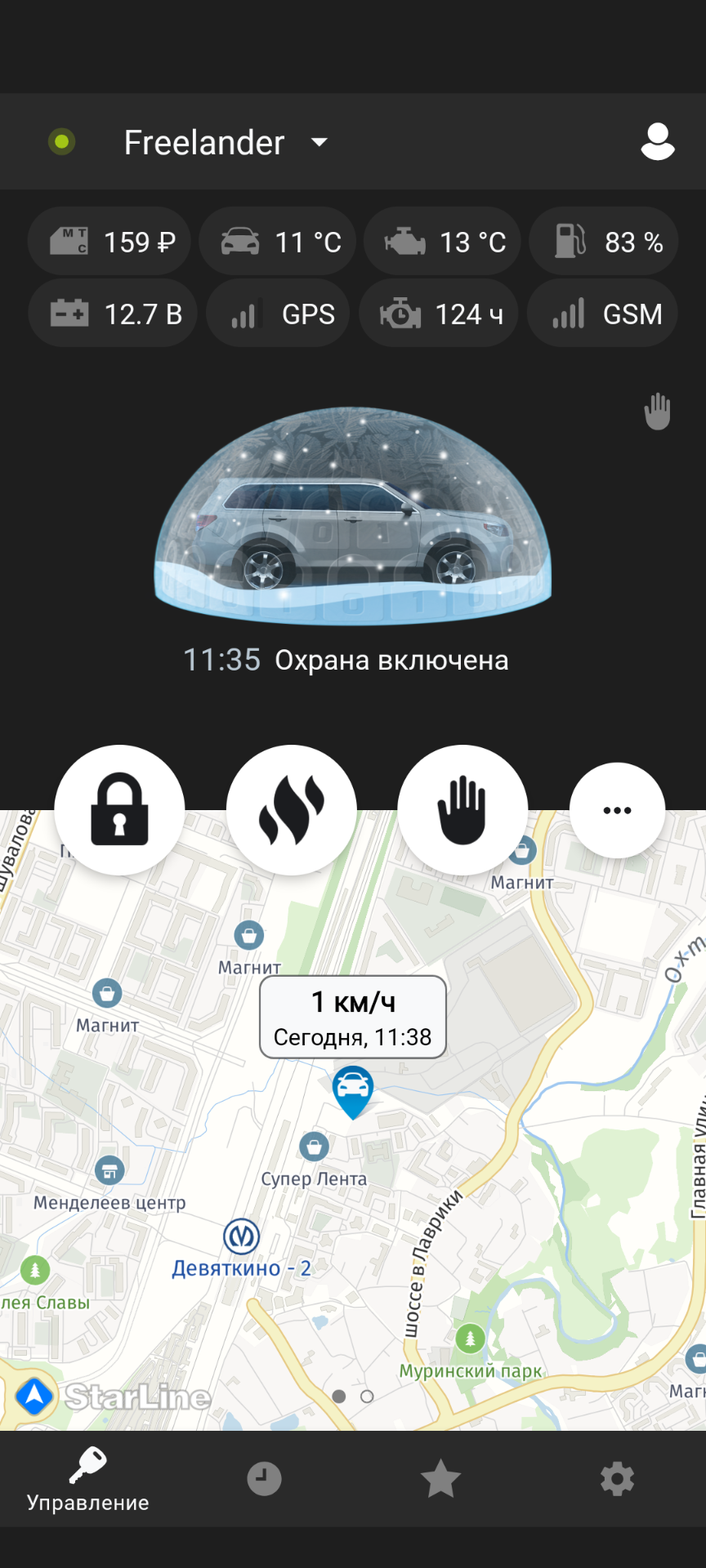Tap the lock button to arm security
706x1568 pixels.
point(119,809)
